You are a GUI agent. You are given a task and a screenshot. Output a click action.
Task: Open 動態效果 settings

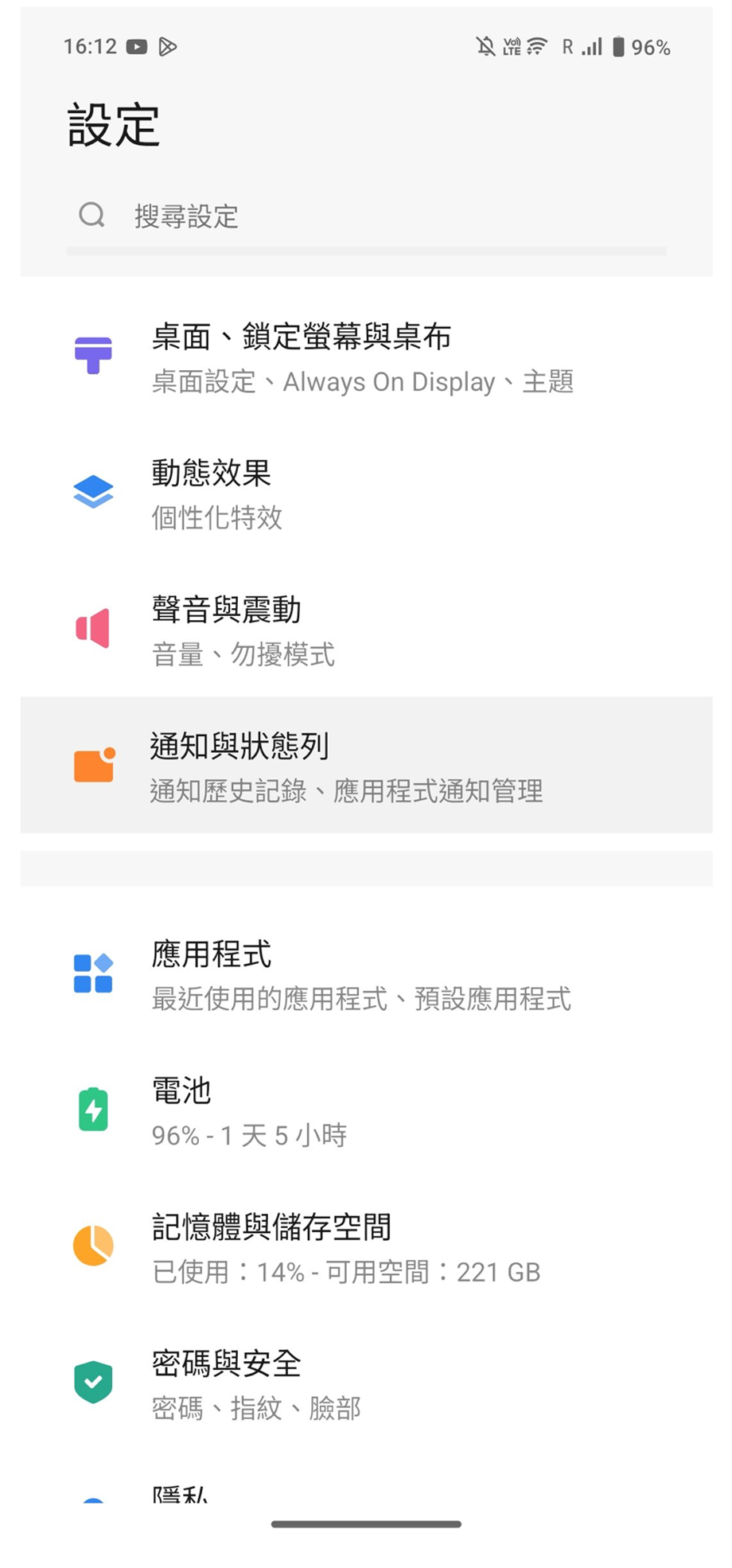pyautogui.click(x=366, y=494)
